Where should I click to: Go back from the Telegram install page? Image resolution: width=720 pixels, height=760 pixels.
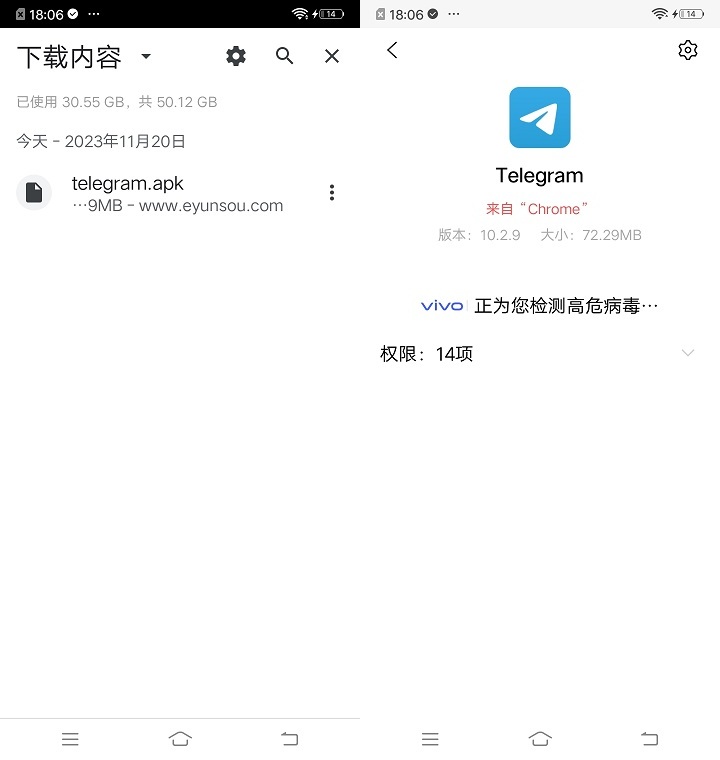click(392, 50)
